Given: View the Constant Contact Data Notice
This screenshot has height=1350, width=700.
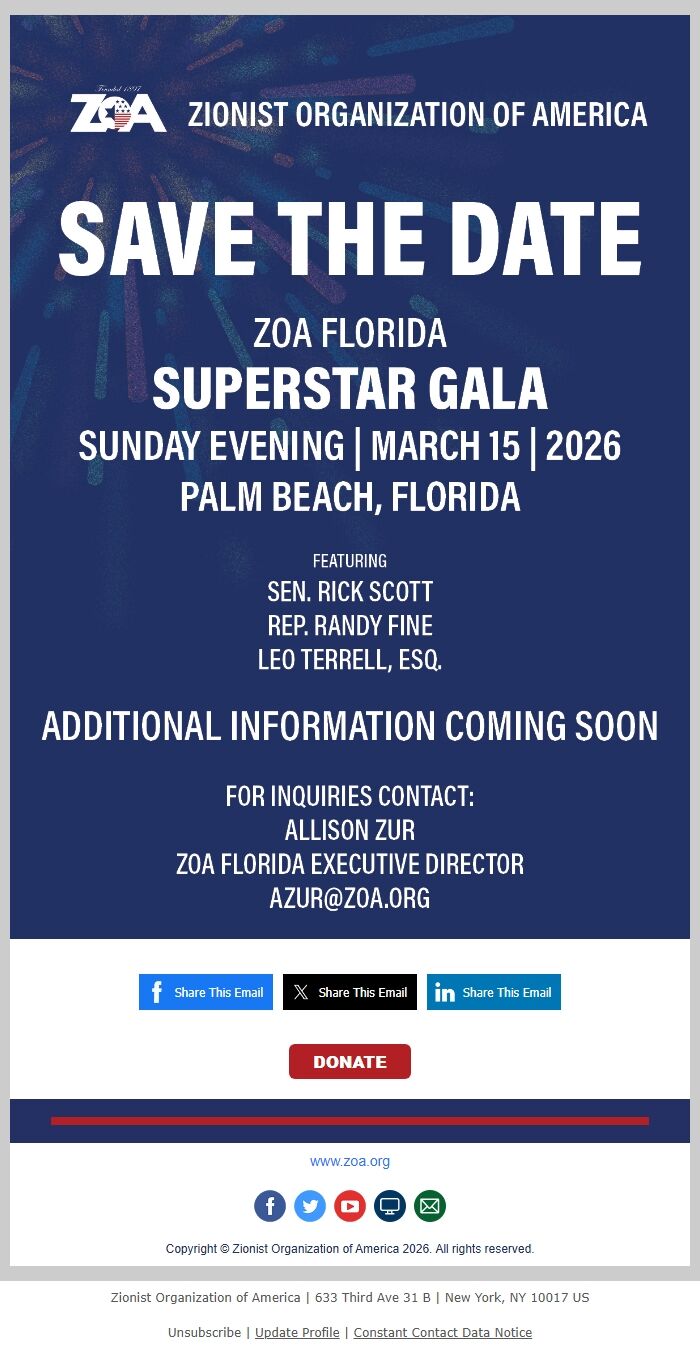Looking at the screenshot, I should coord(442,1333).
